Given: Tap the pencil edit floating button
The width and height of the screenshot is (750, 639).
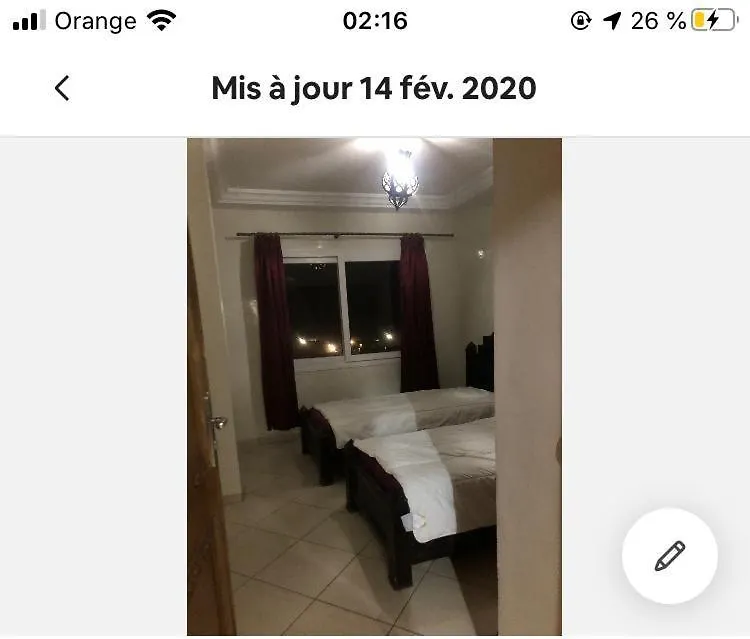Looking at the screenshot, I should tap(669, 556).
